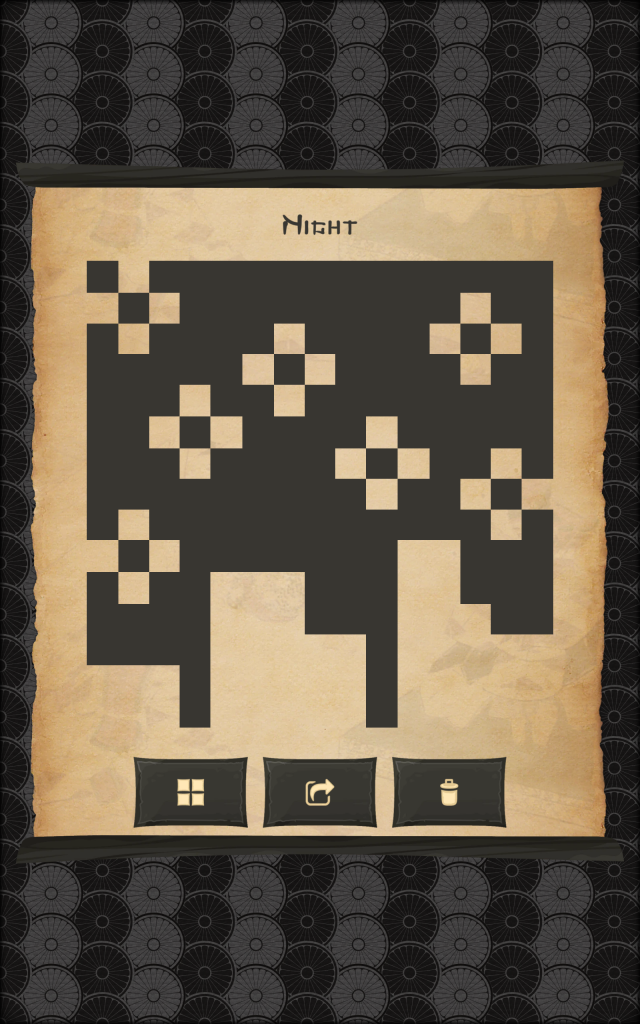Delete the puzzle with the trash button
The width and height of the screenshot is (640, 1024).
point(449,793)
